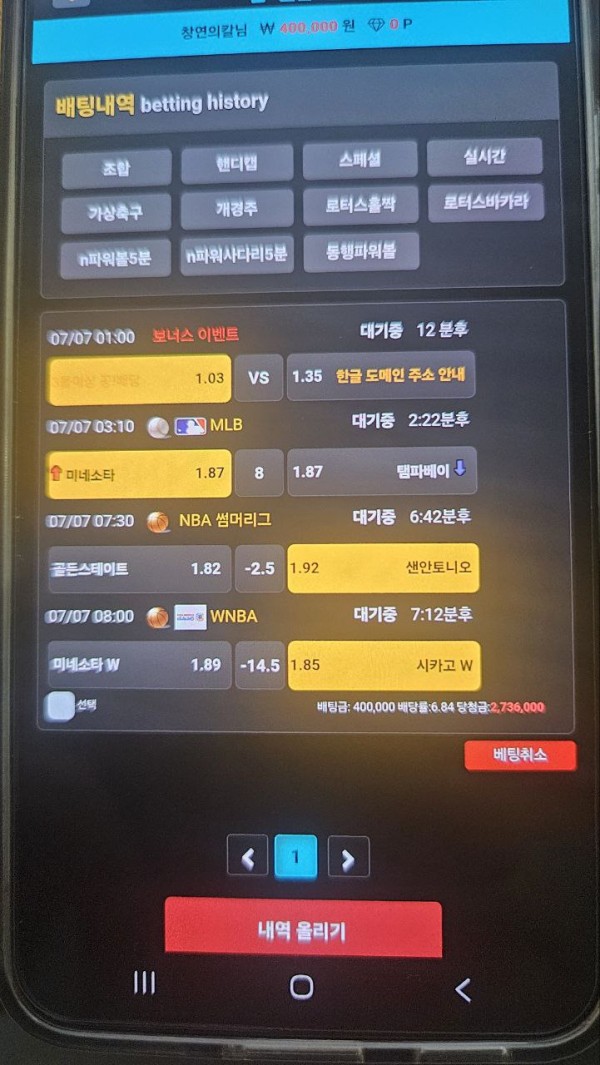
Task: Select the 조합 category button
Action: tap(116, 169)
